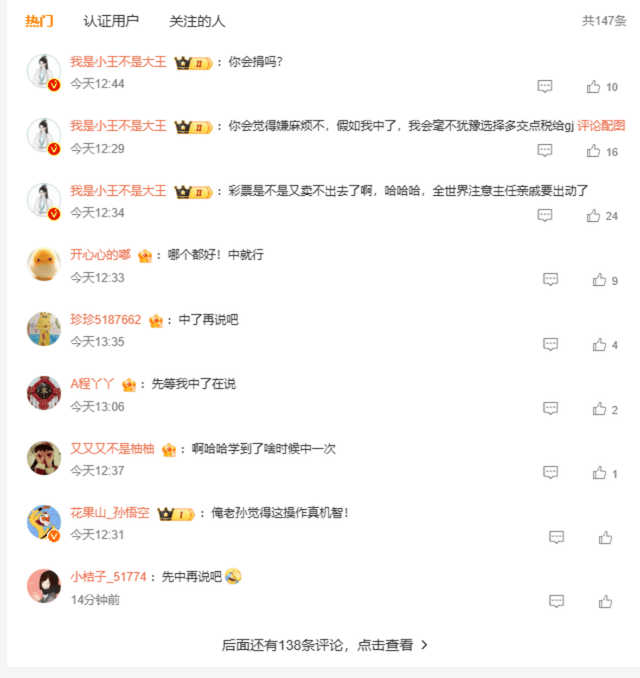Open 珍珍5187662's profile

(x=105, y=320)
